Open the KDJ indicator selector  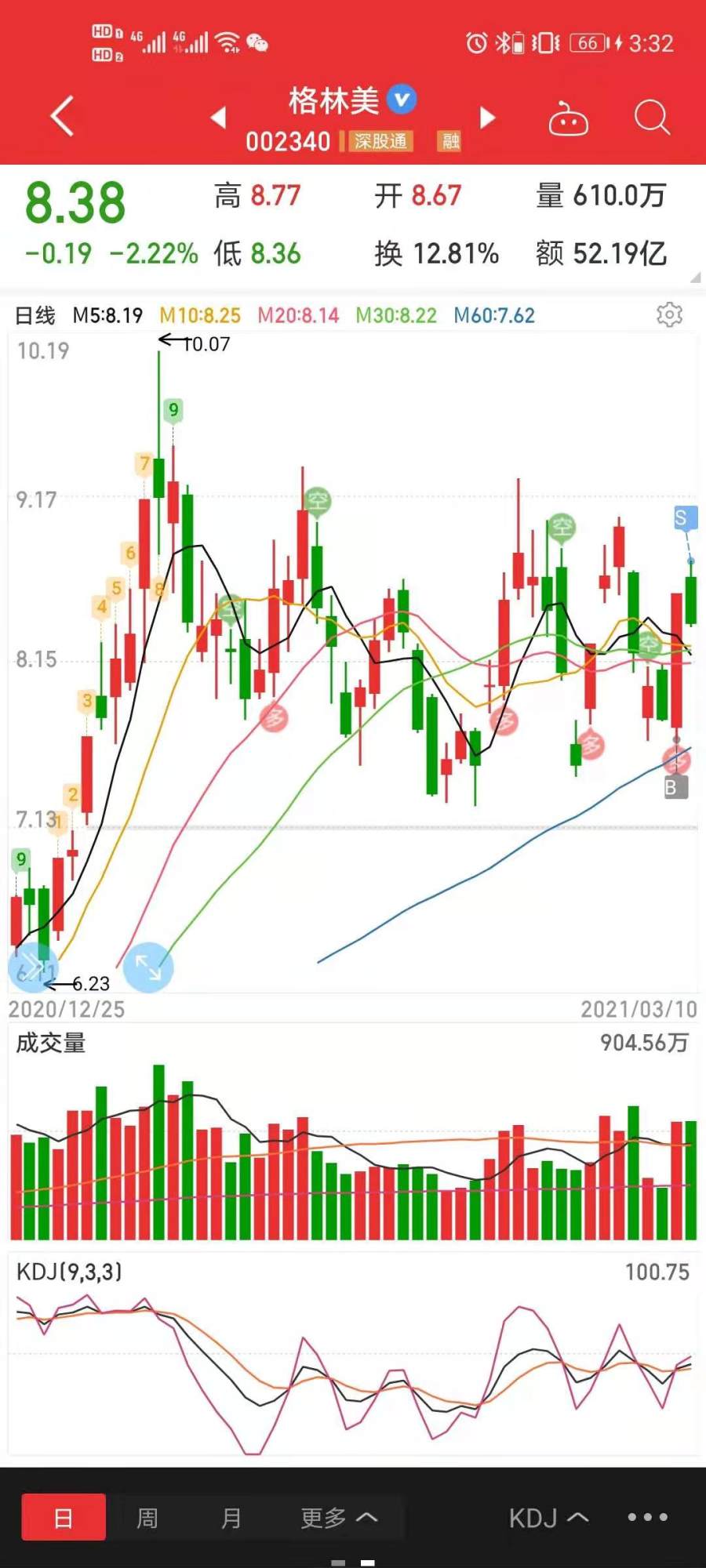(548, 1518)
